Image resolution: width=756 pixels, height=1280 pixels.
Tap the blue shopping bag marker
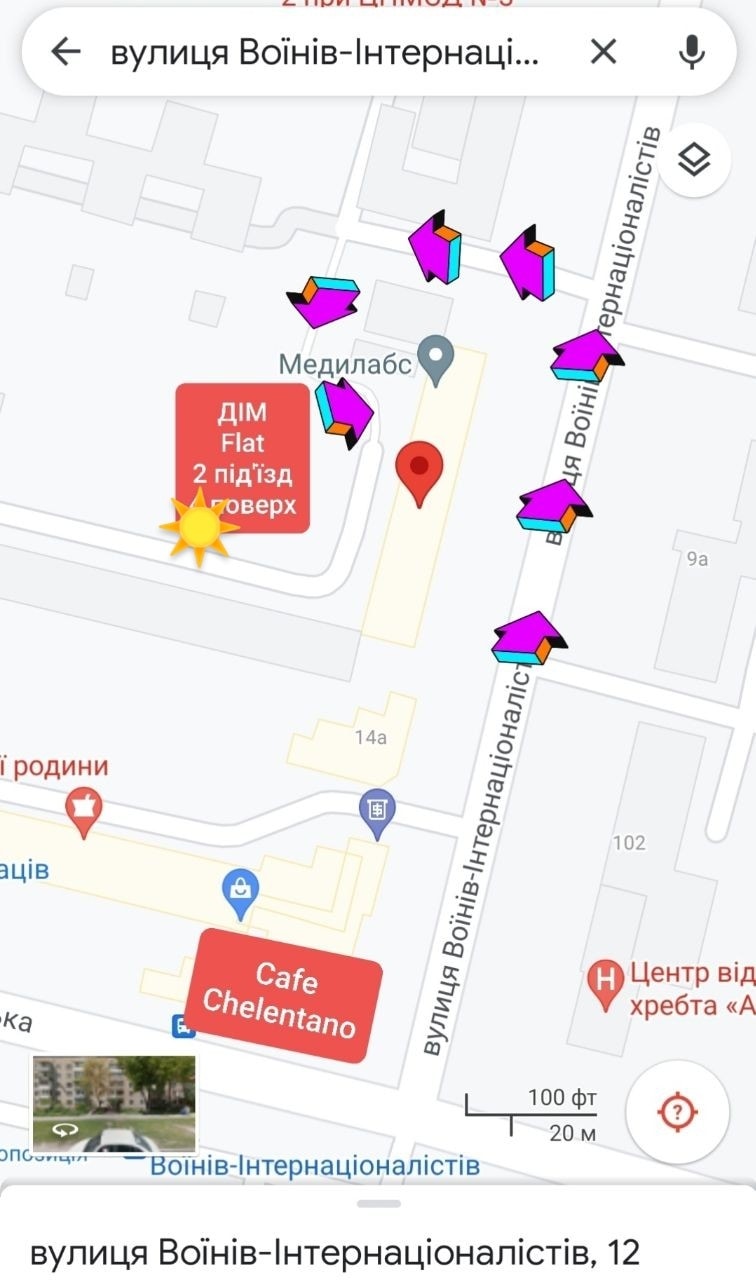tap(241, 891)
